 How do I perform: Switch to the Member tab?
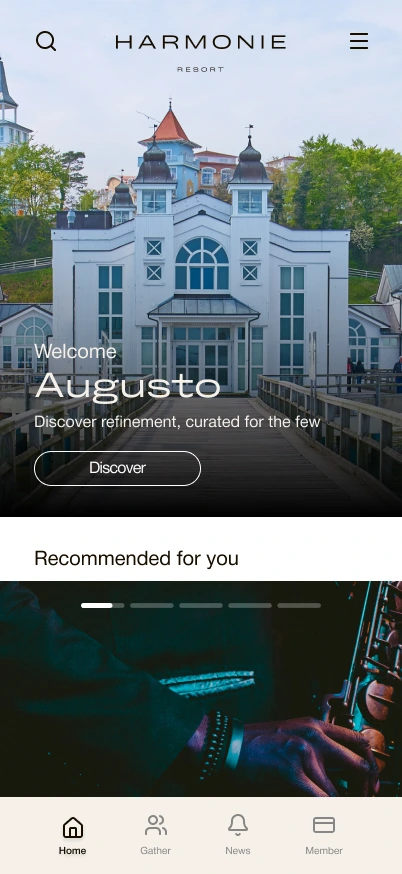click(324, 835)
